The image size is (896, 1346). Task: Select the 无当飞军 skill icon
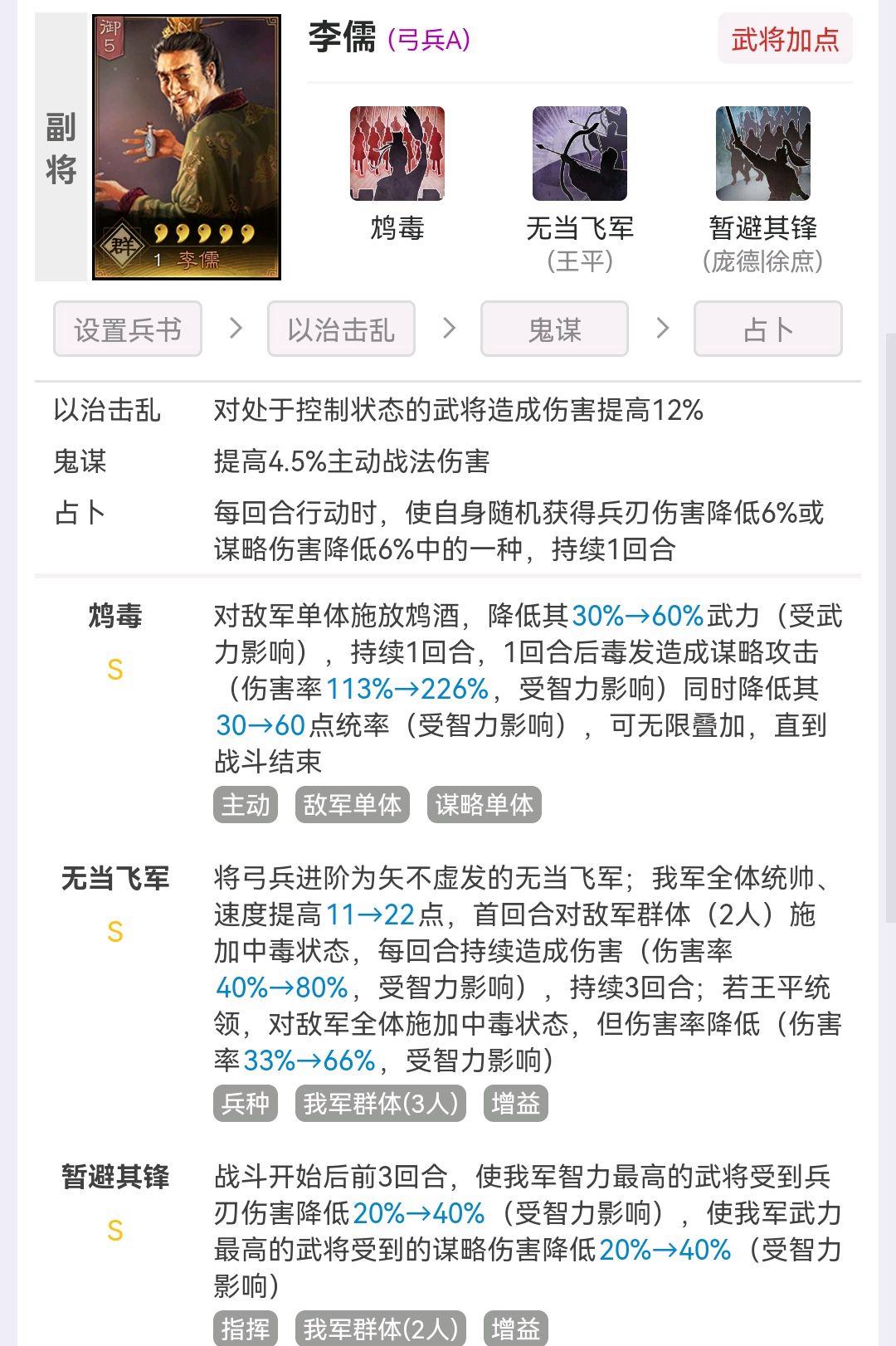[x=579, y=154]
